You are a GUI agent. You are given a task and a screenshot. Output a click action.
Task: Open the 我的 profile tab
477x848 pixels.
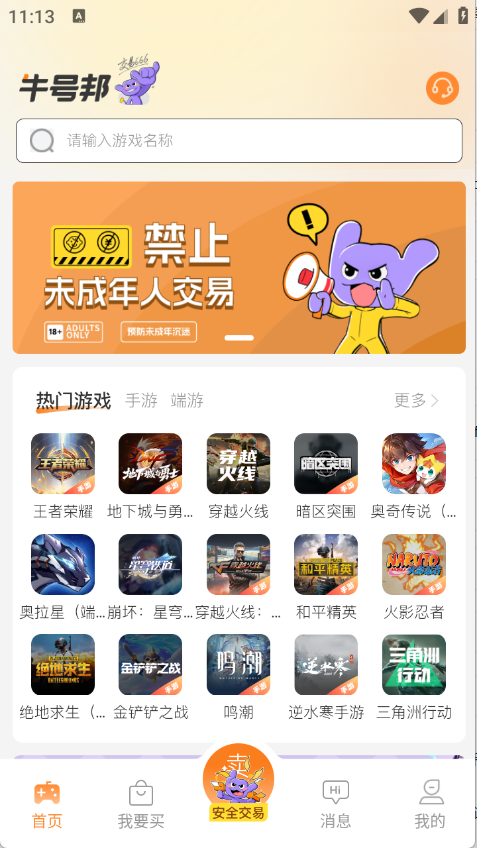(x=430, y=805)
